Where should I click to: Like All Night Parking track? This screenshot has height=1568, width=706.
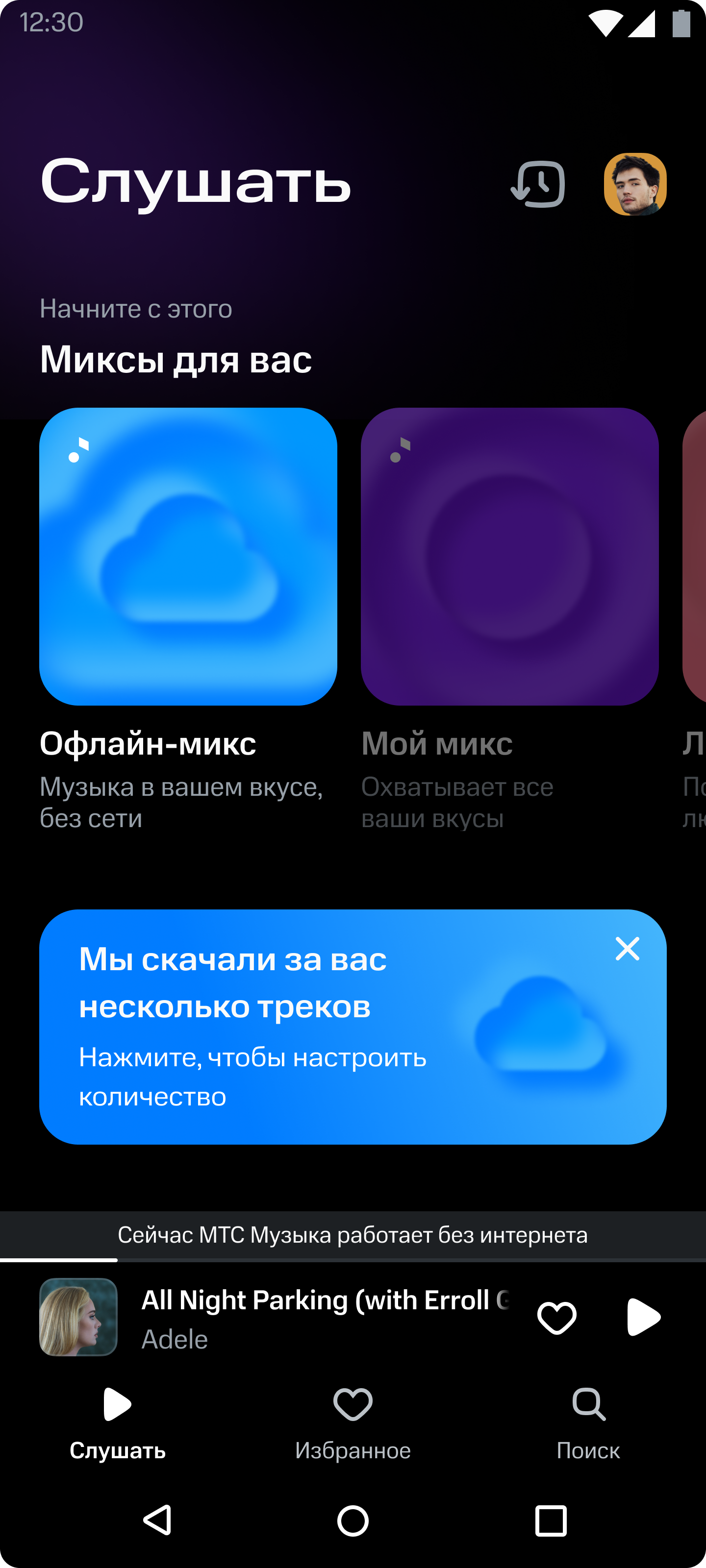(x=556, y=1317)
